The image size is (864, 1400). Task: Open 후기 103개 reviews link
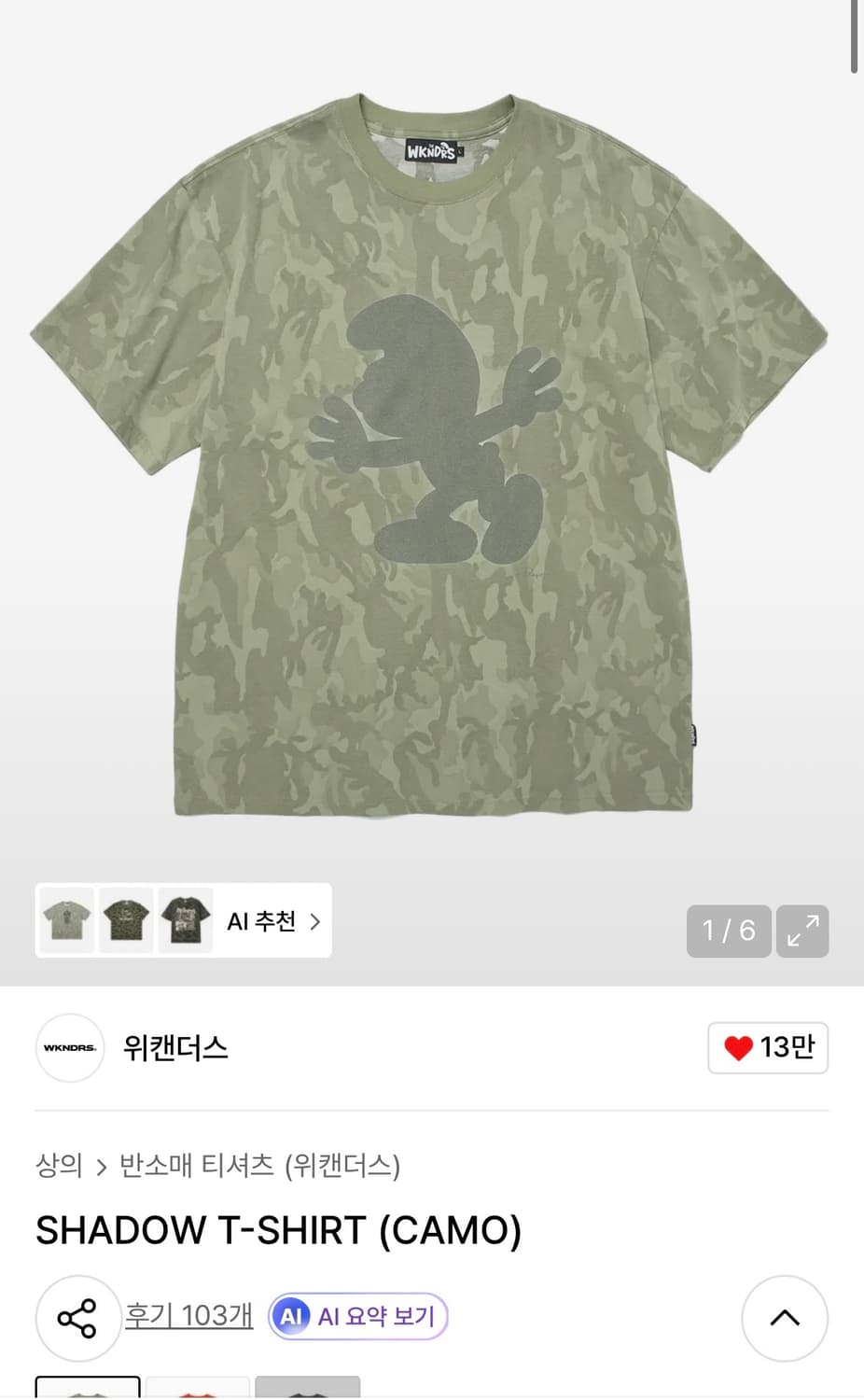(188, 1316)
